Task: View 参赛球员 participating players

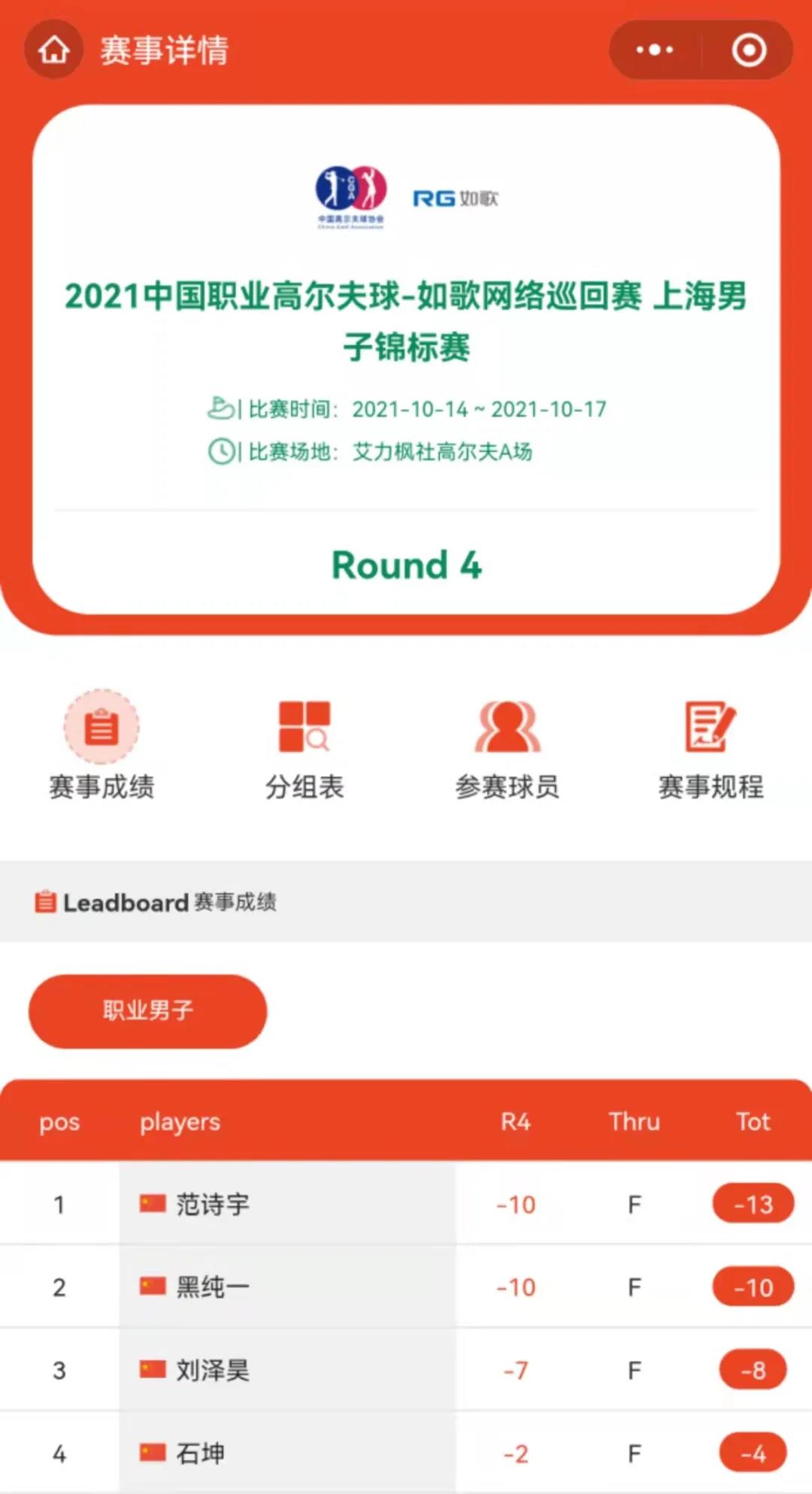Action: point(507,744)
